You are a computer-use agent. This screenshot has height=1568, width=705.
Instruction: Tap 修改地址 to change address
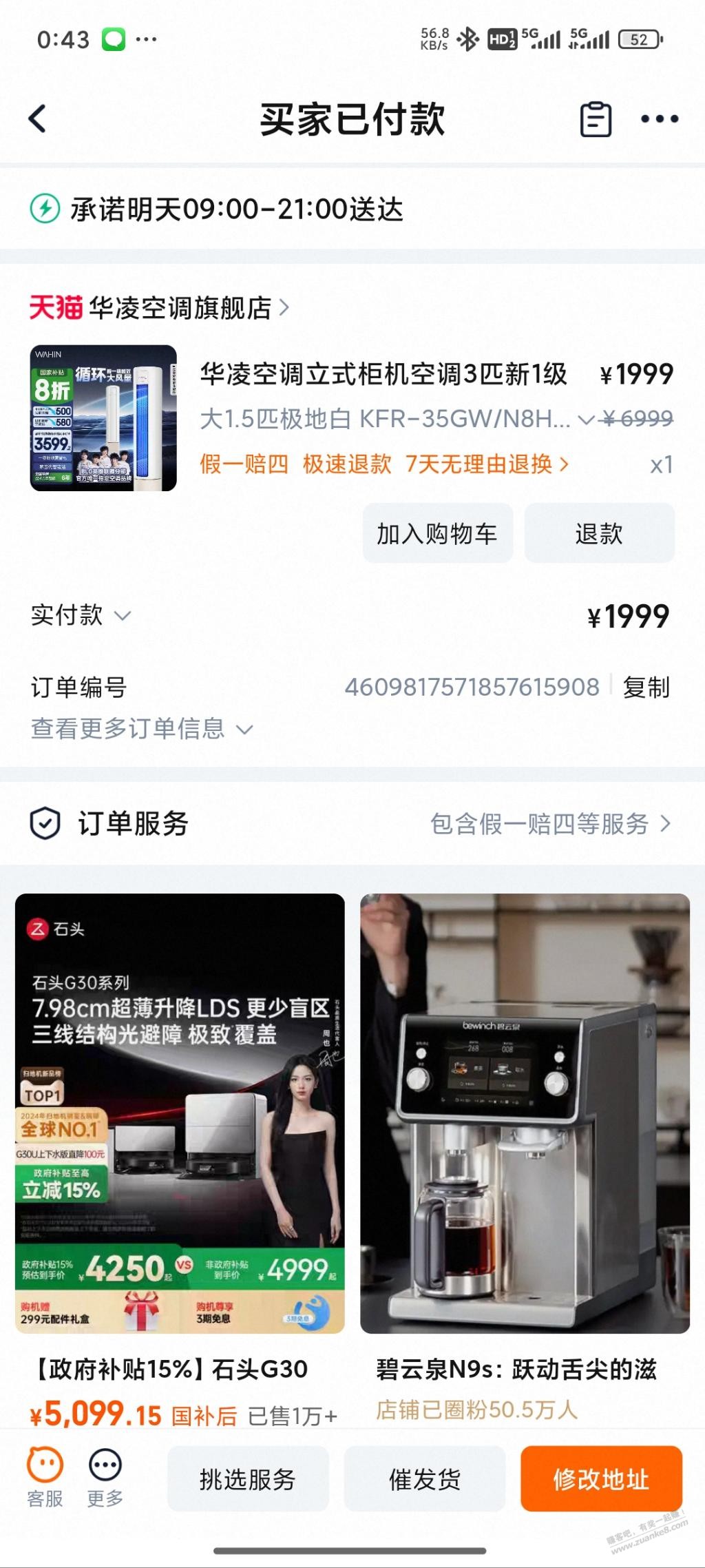pyautogui.click(x=601, y=1480)
